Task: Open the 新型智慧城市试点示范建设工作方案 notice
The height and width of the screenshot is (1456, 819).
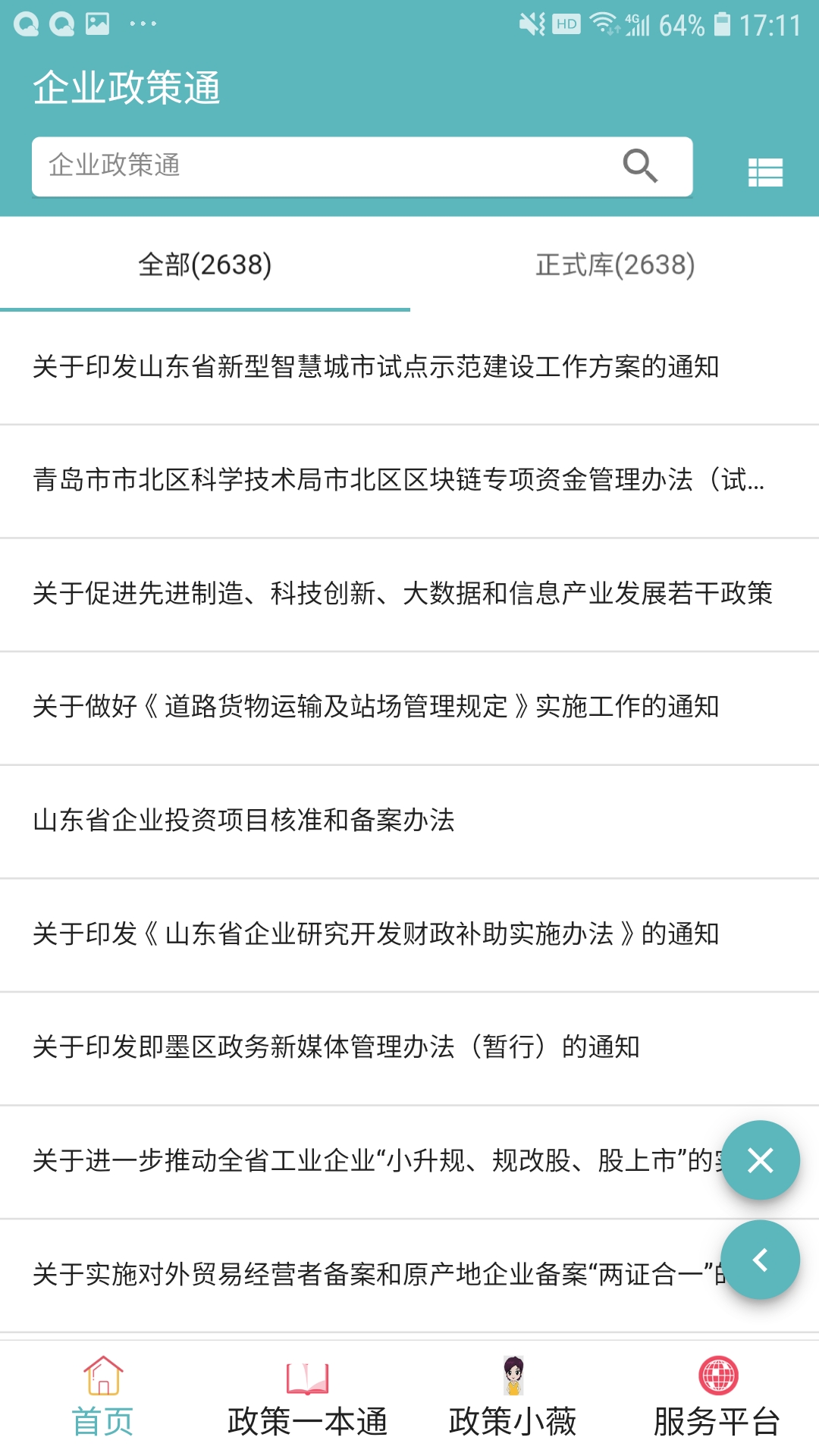Action: click(377, 366)
